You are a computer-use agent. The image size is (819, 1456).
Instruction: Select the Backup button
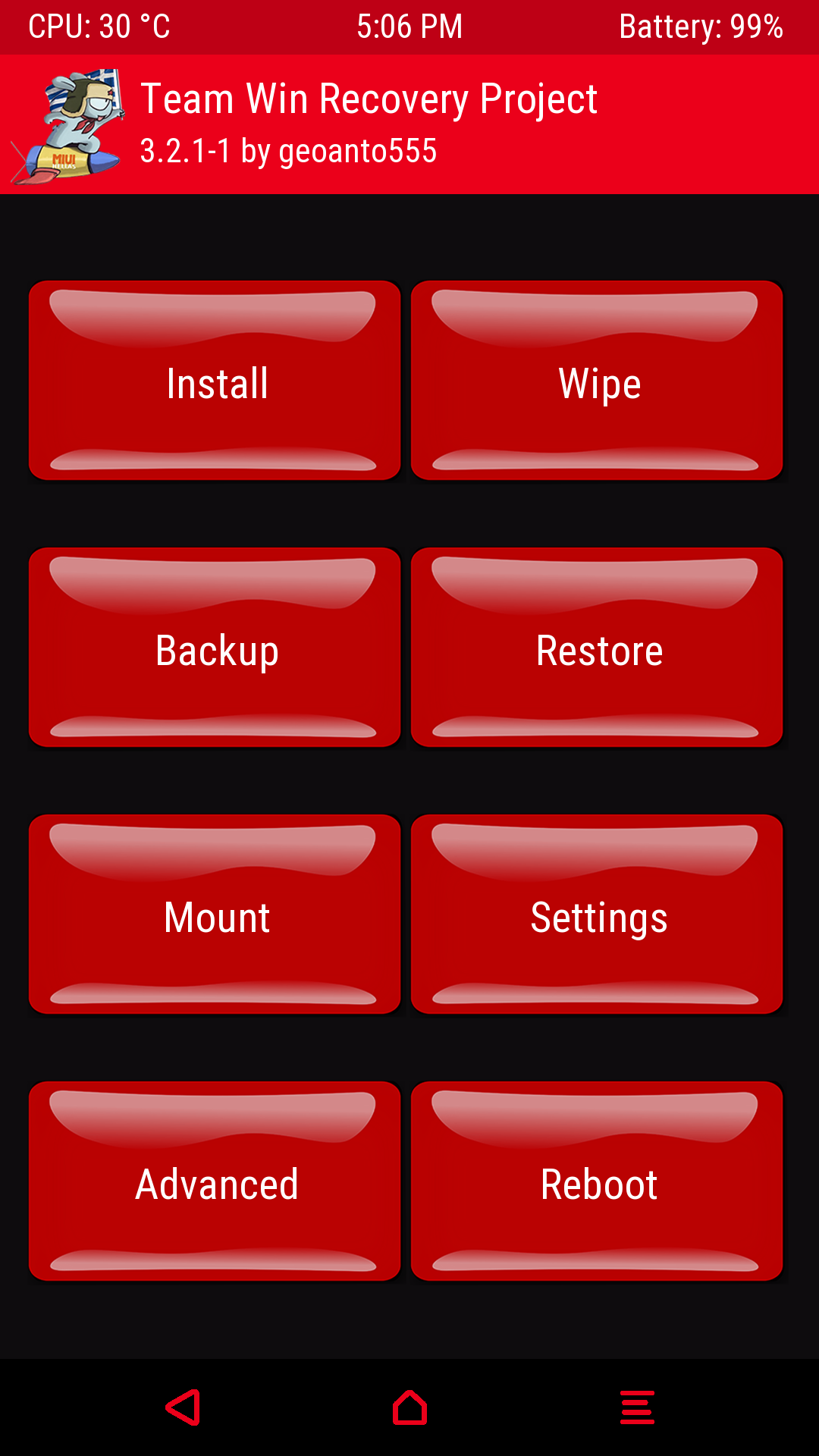(215, 648)
